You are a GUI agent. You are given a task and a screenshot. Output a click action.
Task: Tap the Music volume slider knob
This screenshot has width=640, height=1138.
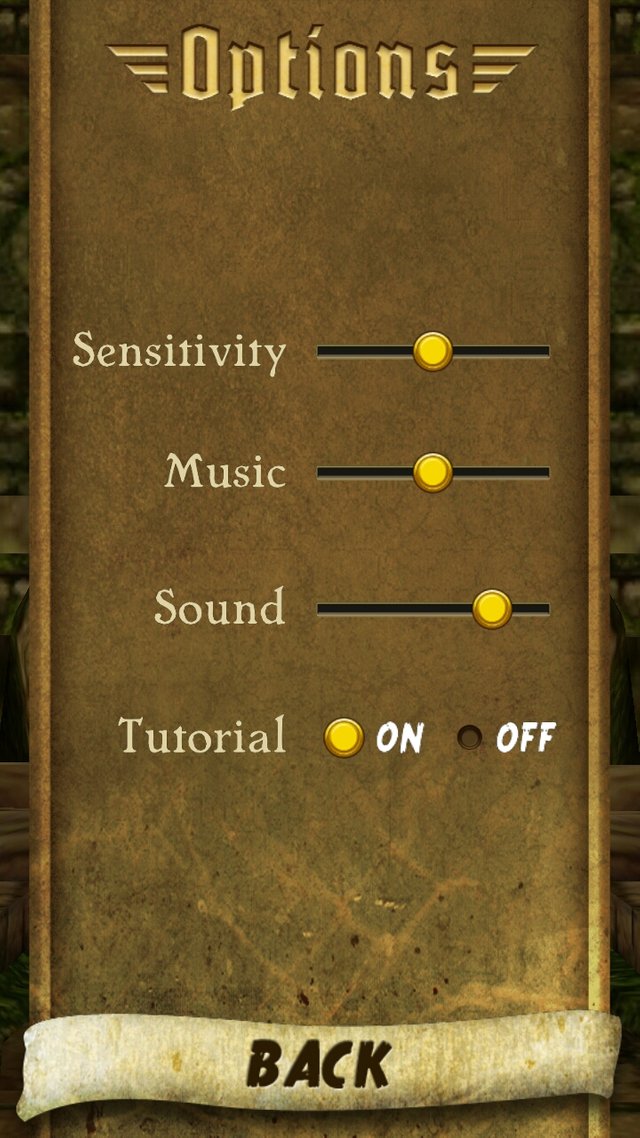tap(433, 472)
